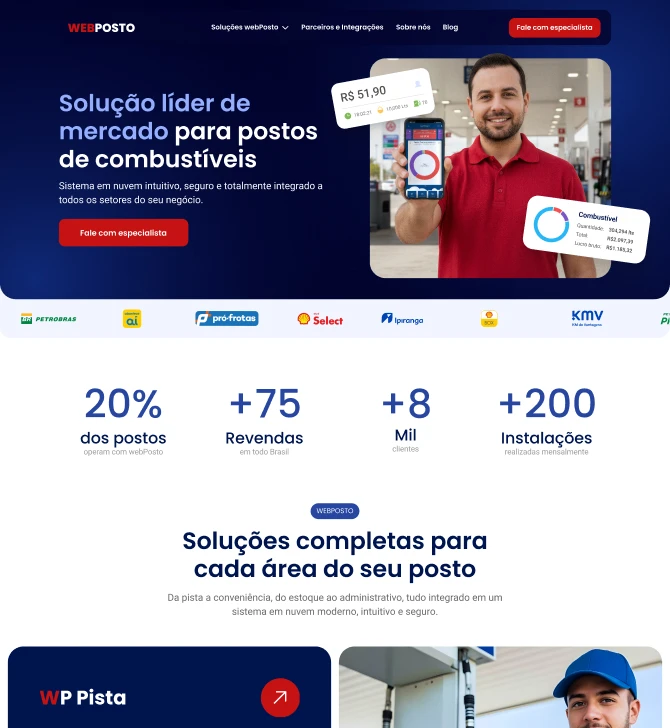Open the WP Pista card arrow
Viewport: 670px width, 728px height.
(280, 697)
